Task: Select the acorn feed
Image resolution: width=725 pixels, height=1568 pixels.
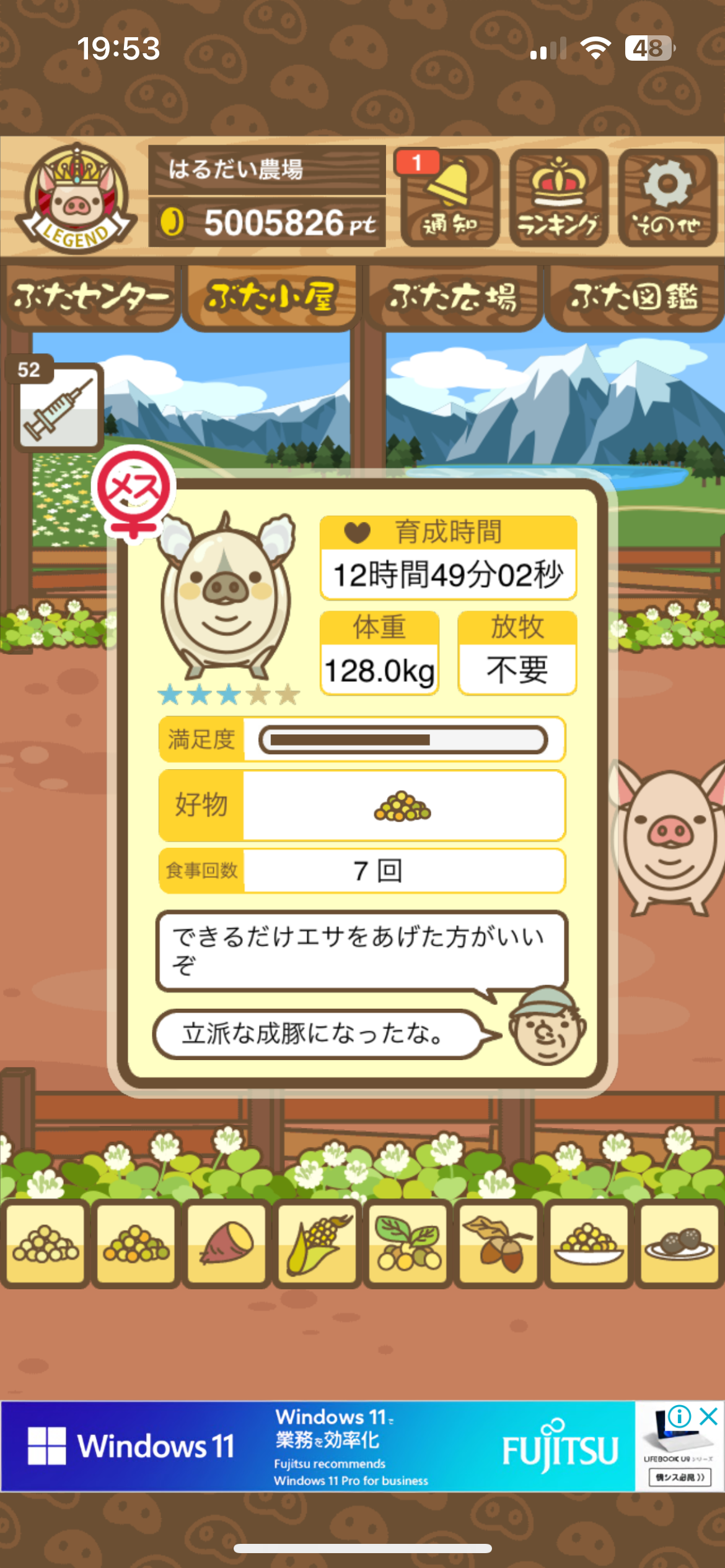Action: [498, 1242]
